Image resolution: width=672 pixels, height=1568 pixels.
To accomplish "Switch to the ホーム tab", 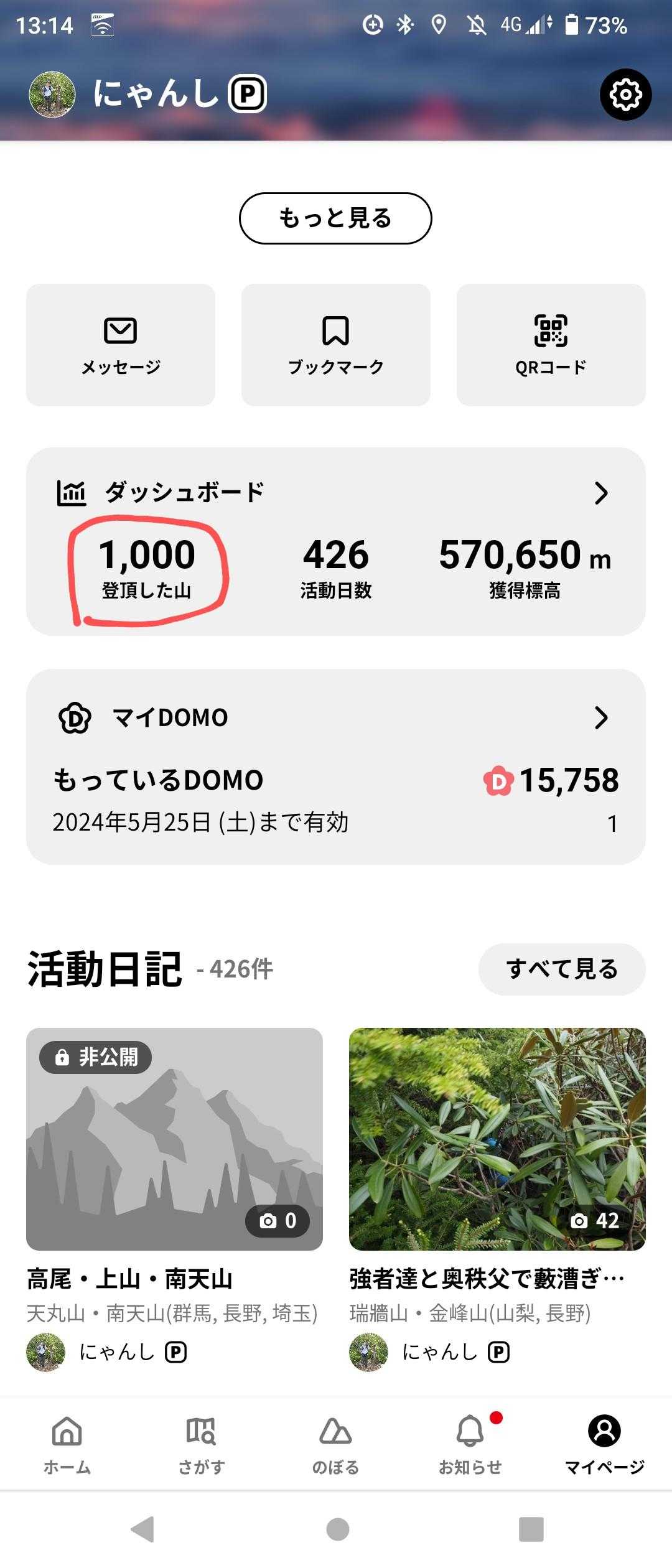I will pos(67,1445).
